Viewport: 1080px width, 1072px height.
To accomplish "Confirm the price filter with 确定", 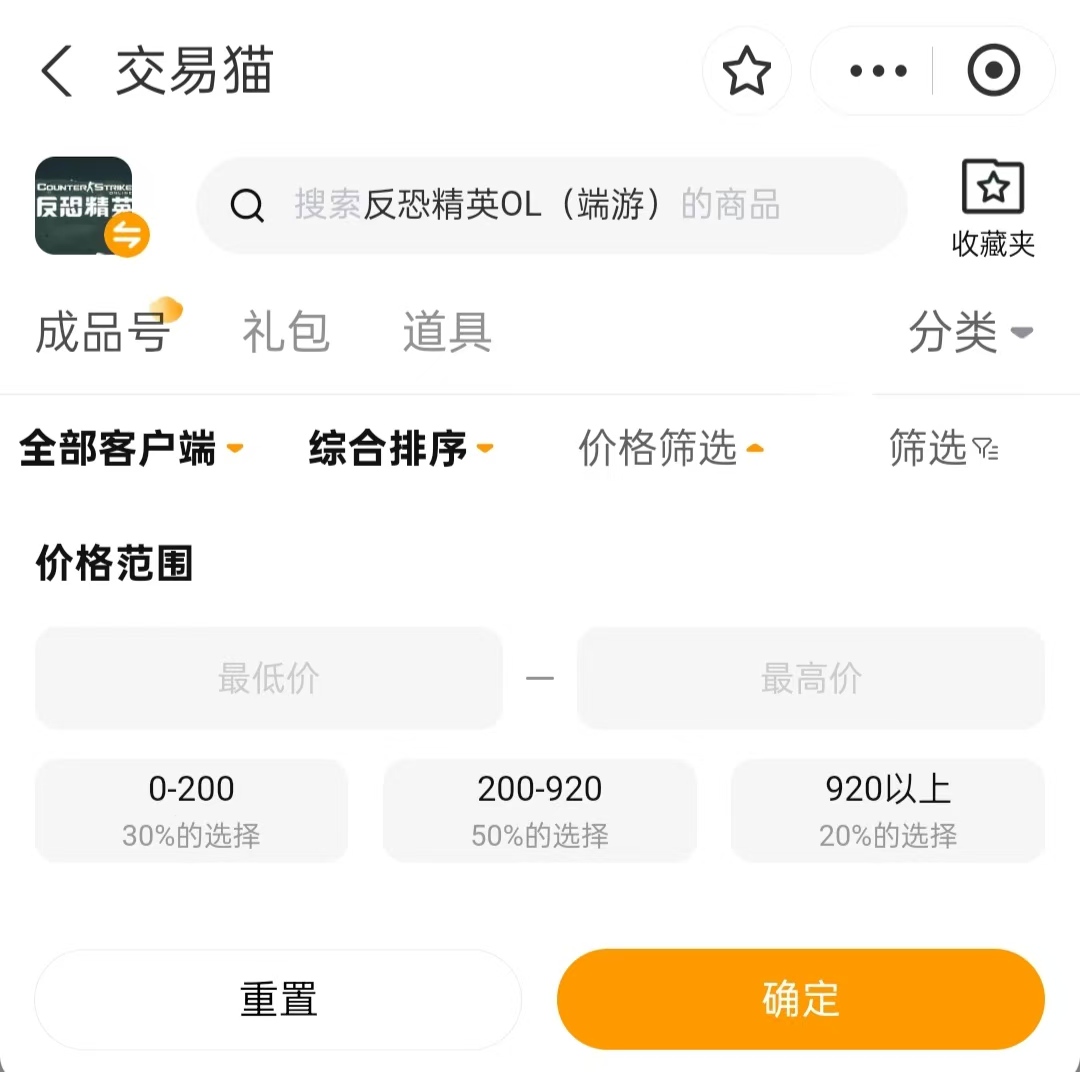I will click(x=800, y=999).
